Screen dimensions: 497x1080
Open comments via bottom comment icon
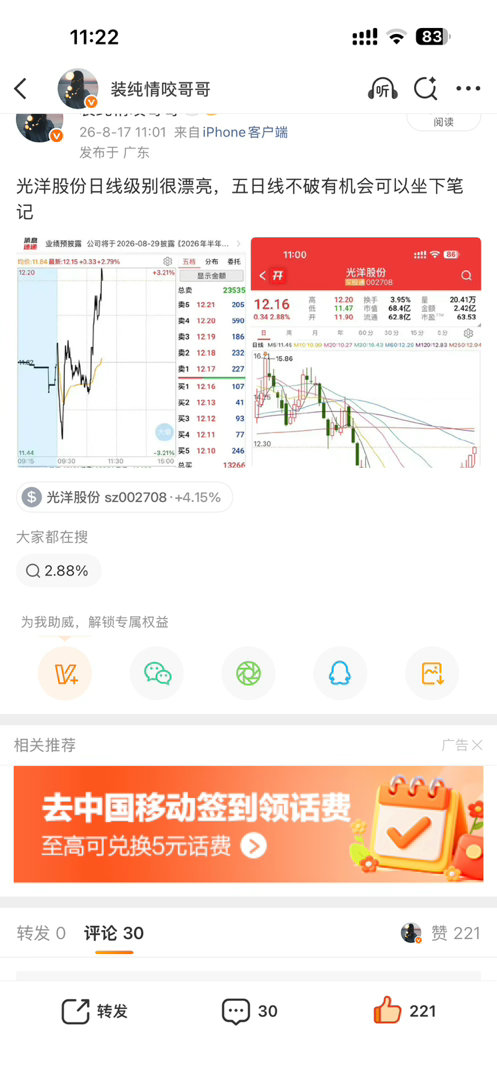tap(249, 1011)
